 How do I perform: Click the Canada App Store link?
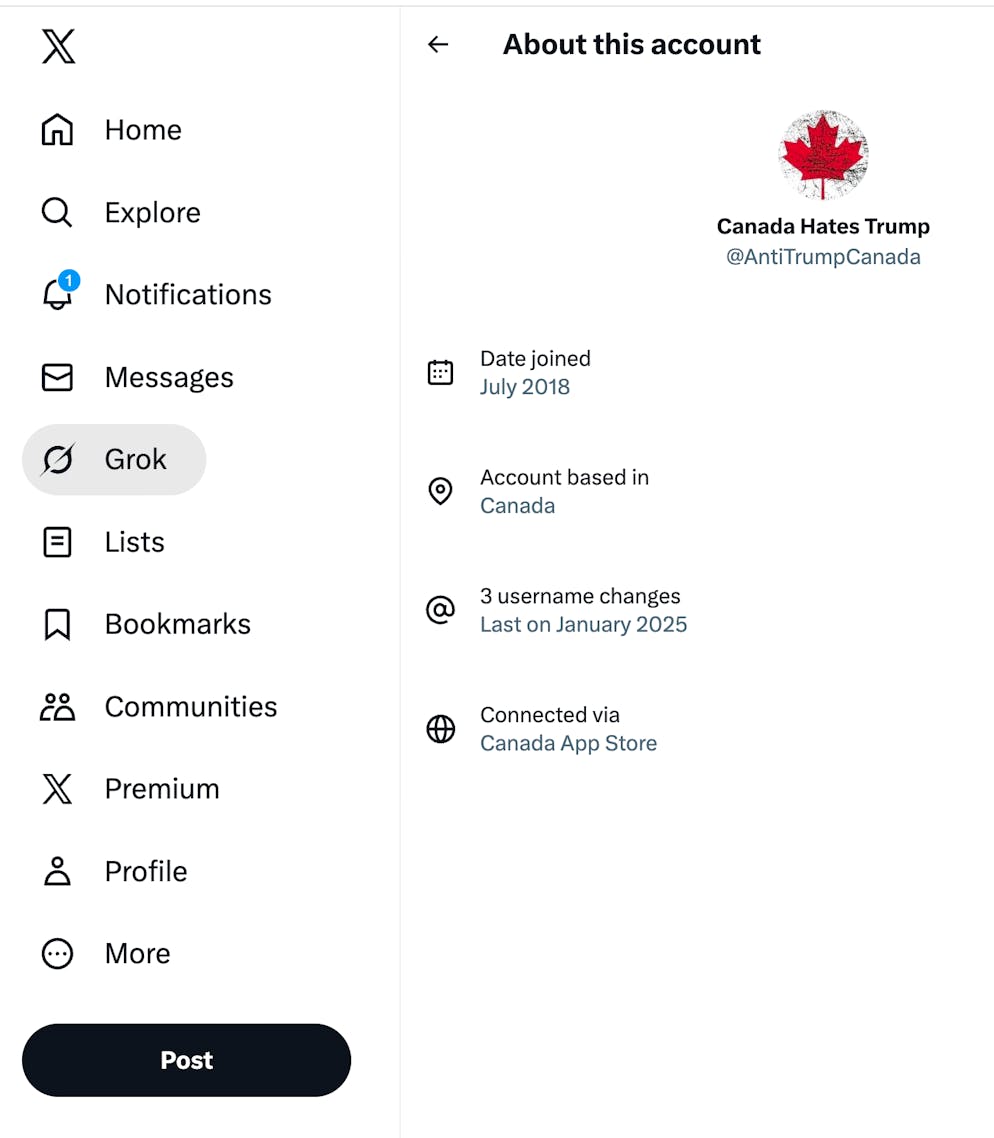tap(568, 743)
